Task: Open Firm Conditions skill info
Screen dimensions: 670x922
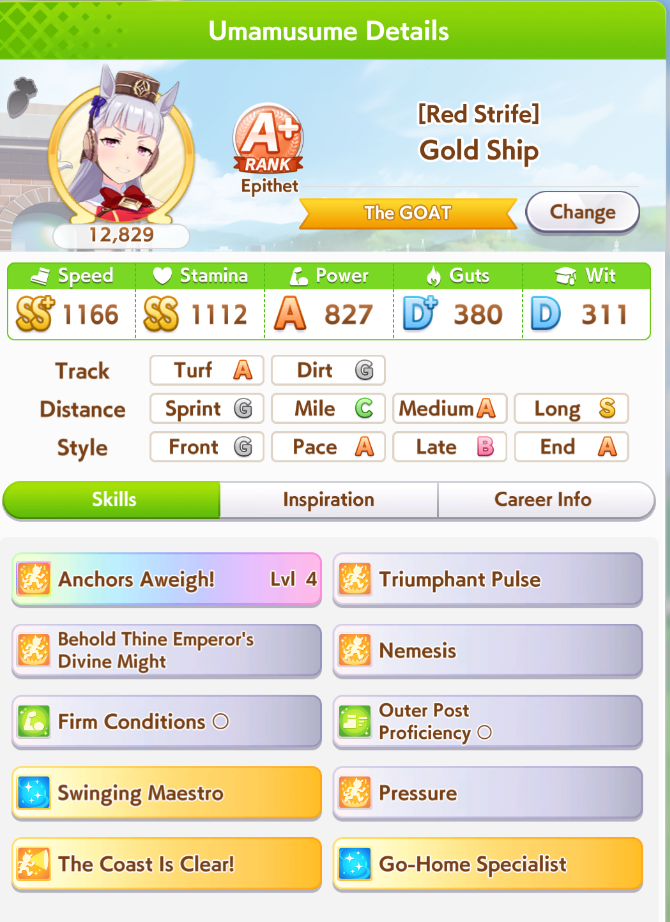Action: [x=166, y=721]
